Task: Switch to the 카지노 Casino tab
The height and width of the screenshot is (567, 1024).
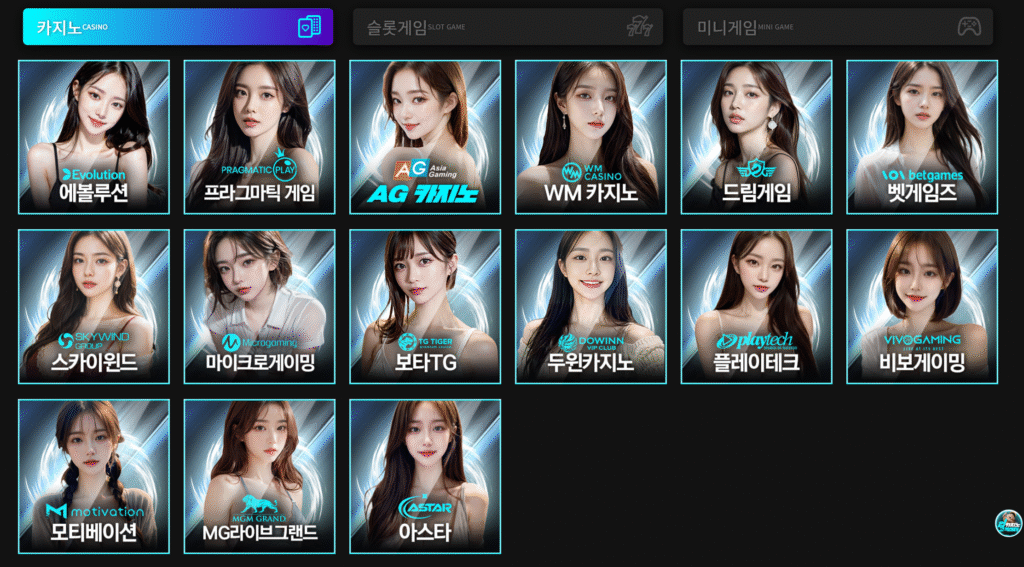Action: (x=178, y=27)
